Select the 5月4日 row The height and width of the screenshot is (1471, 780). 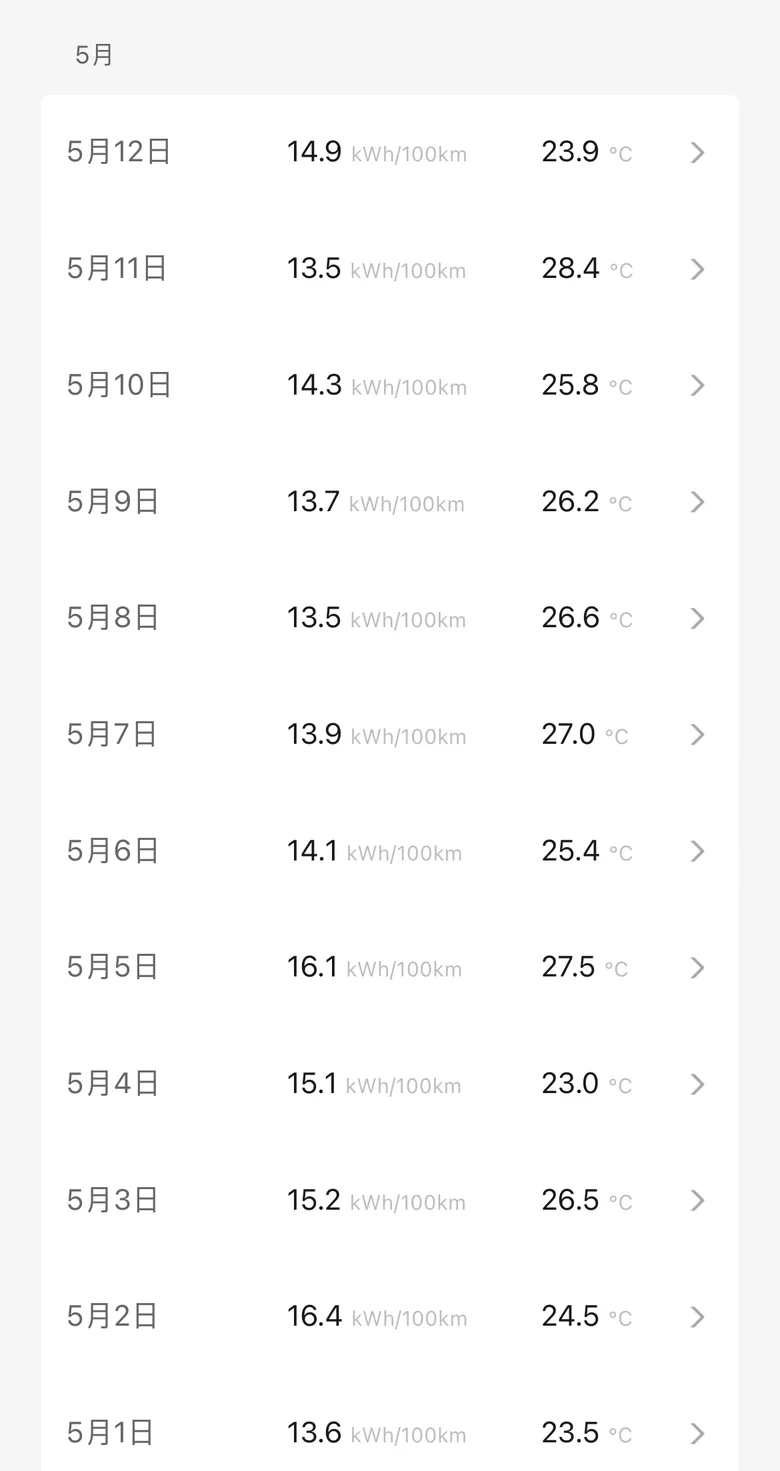[390, 1084]
